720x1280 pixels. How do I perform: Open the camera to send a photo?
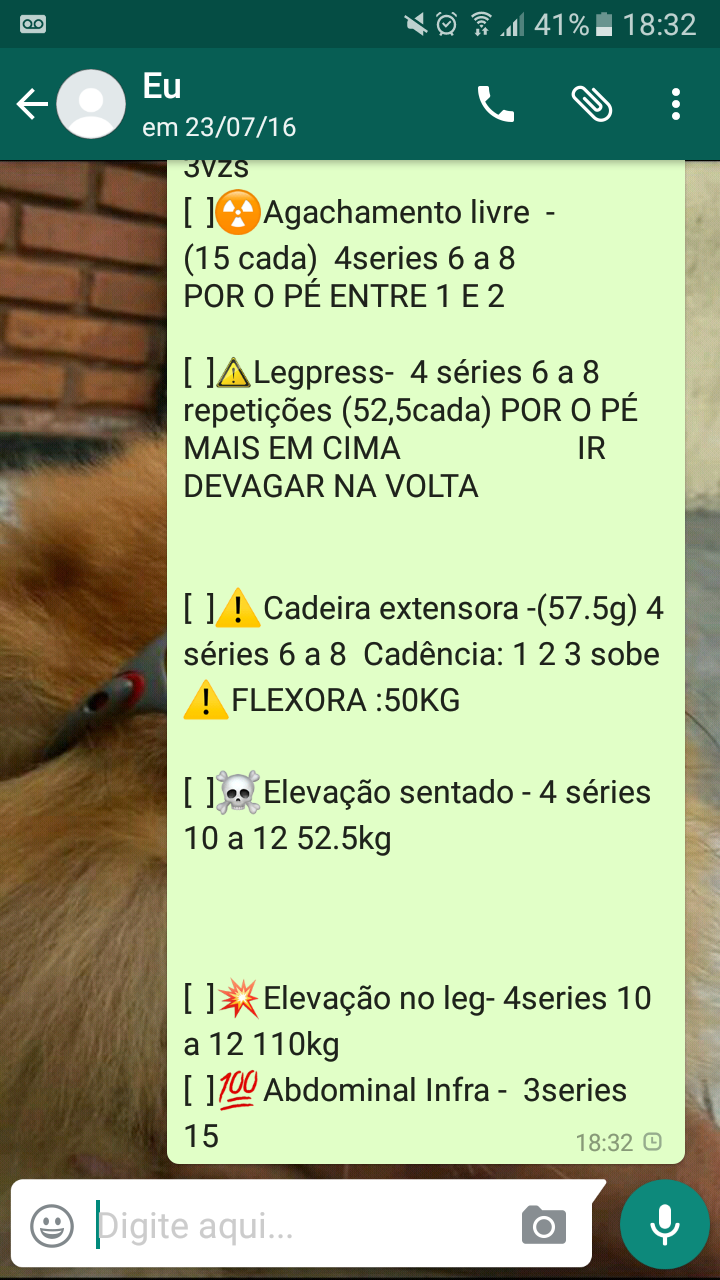(x=544, y=1225)
